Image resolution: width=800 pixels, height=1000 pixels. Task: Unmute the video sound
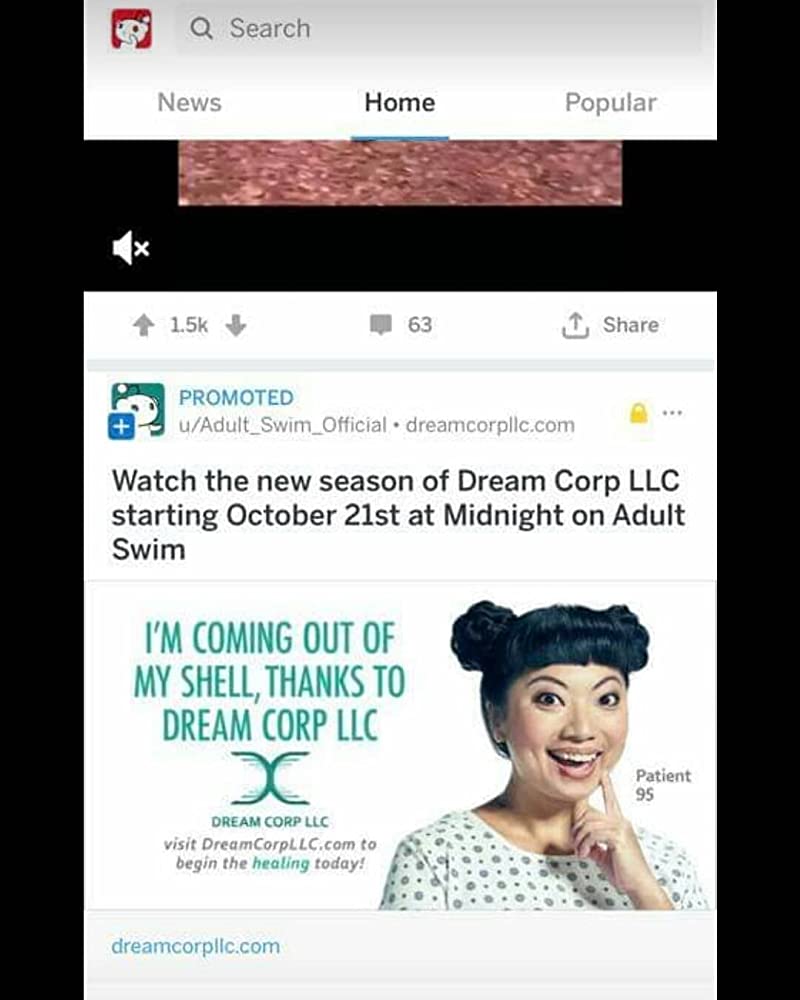click(x=131, y=247)
